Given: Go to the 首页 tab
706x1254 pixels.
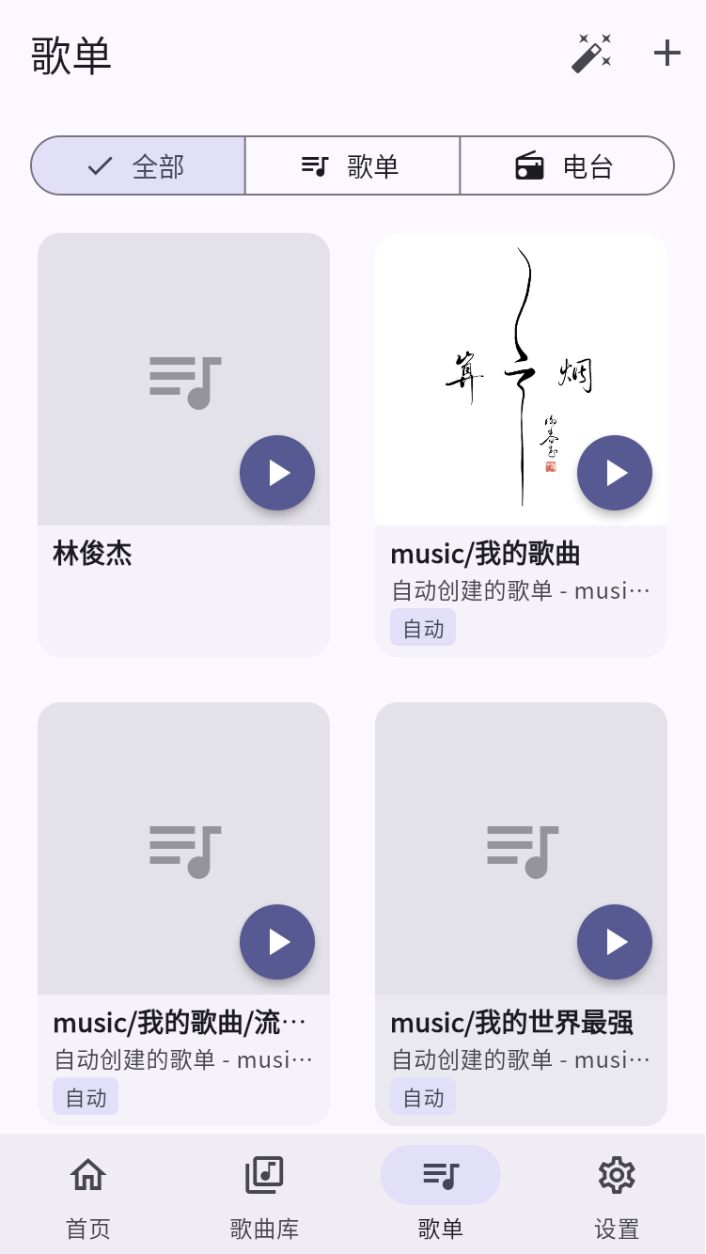Looking at the screenshot, I should 88,1193.
